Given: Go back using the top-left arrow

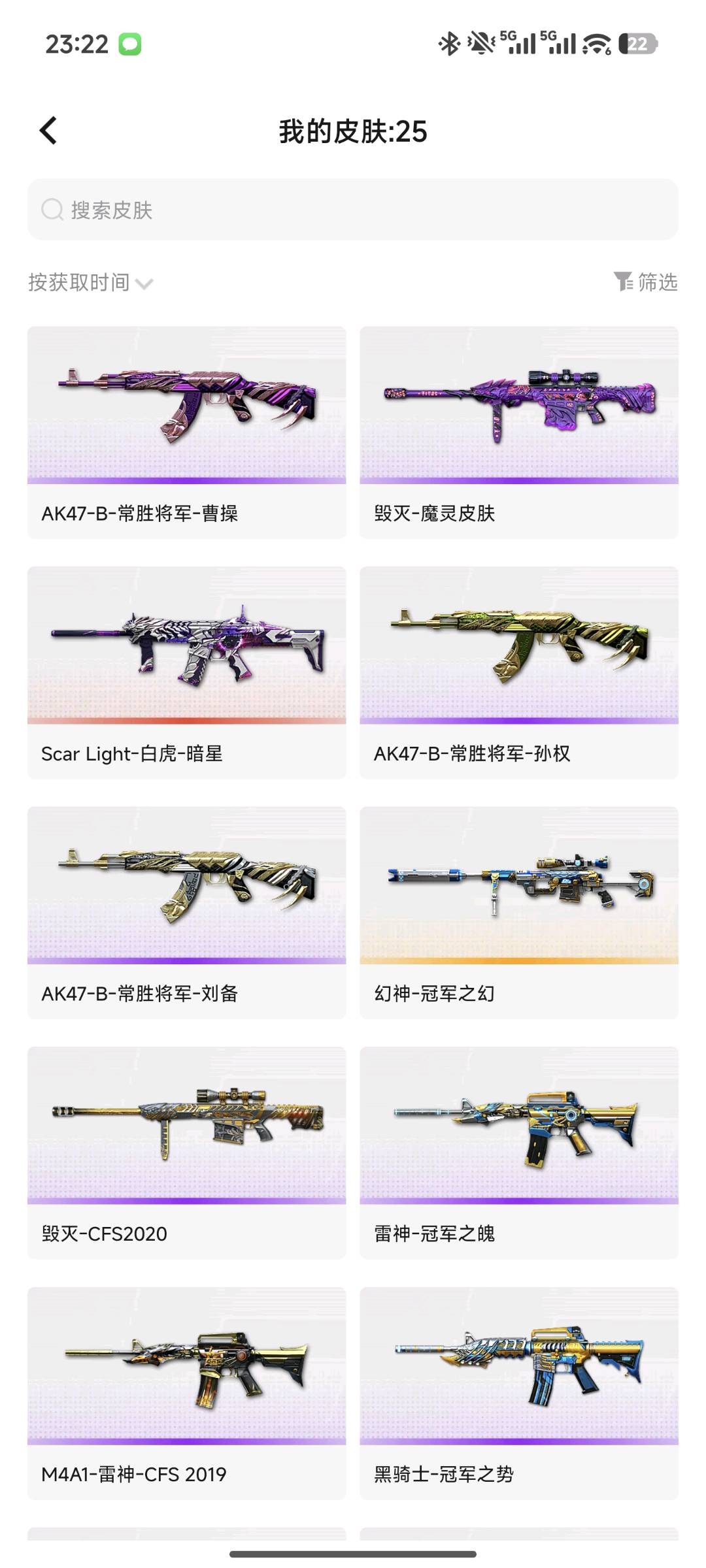Looking at the screenshot, I should (48, 131).
